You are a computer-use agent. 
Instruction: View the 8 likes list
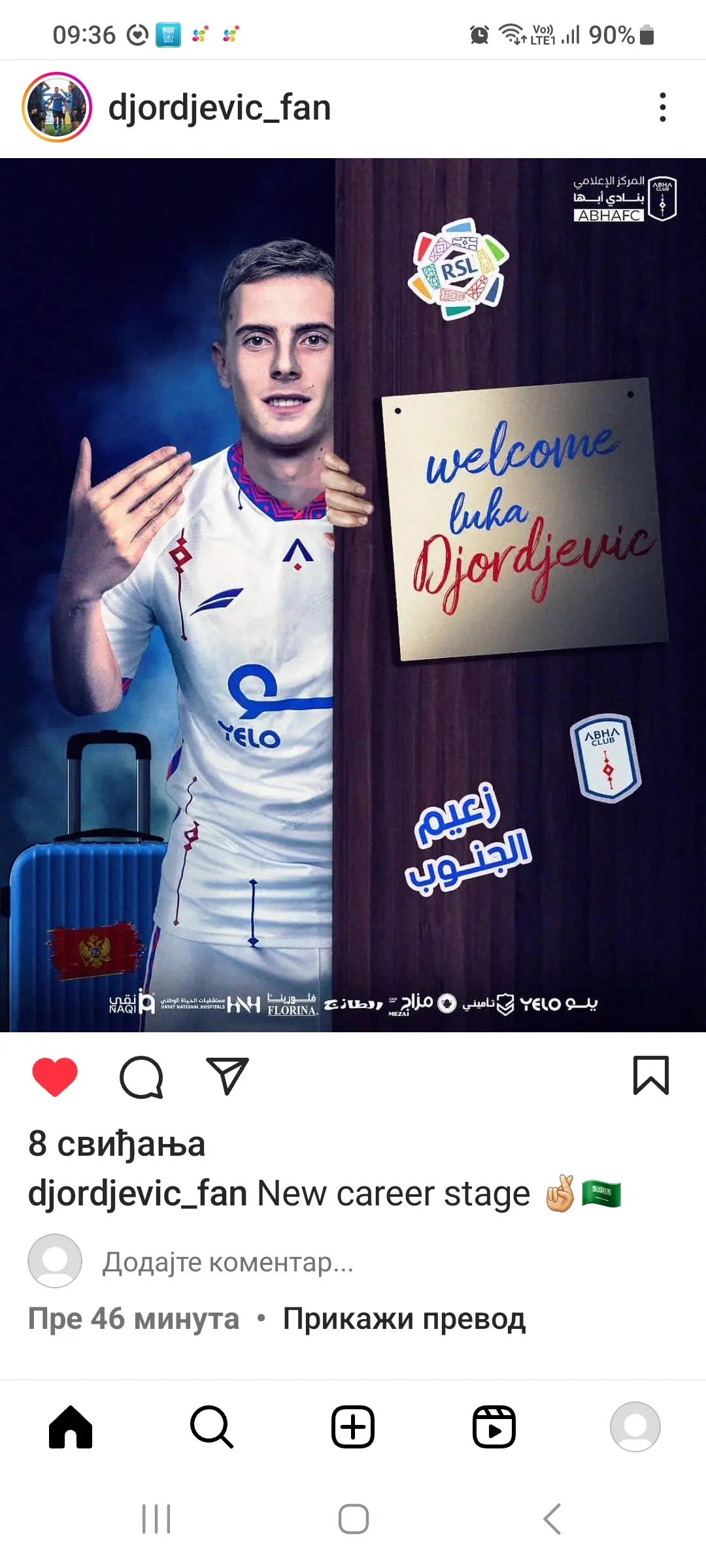(x=116, y=1144)
